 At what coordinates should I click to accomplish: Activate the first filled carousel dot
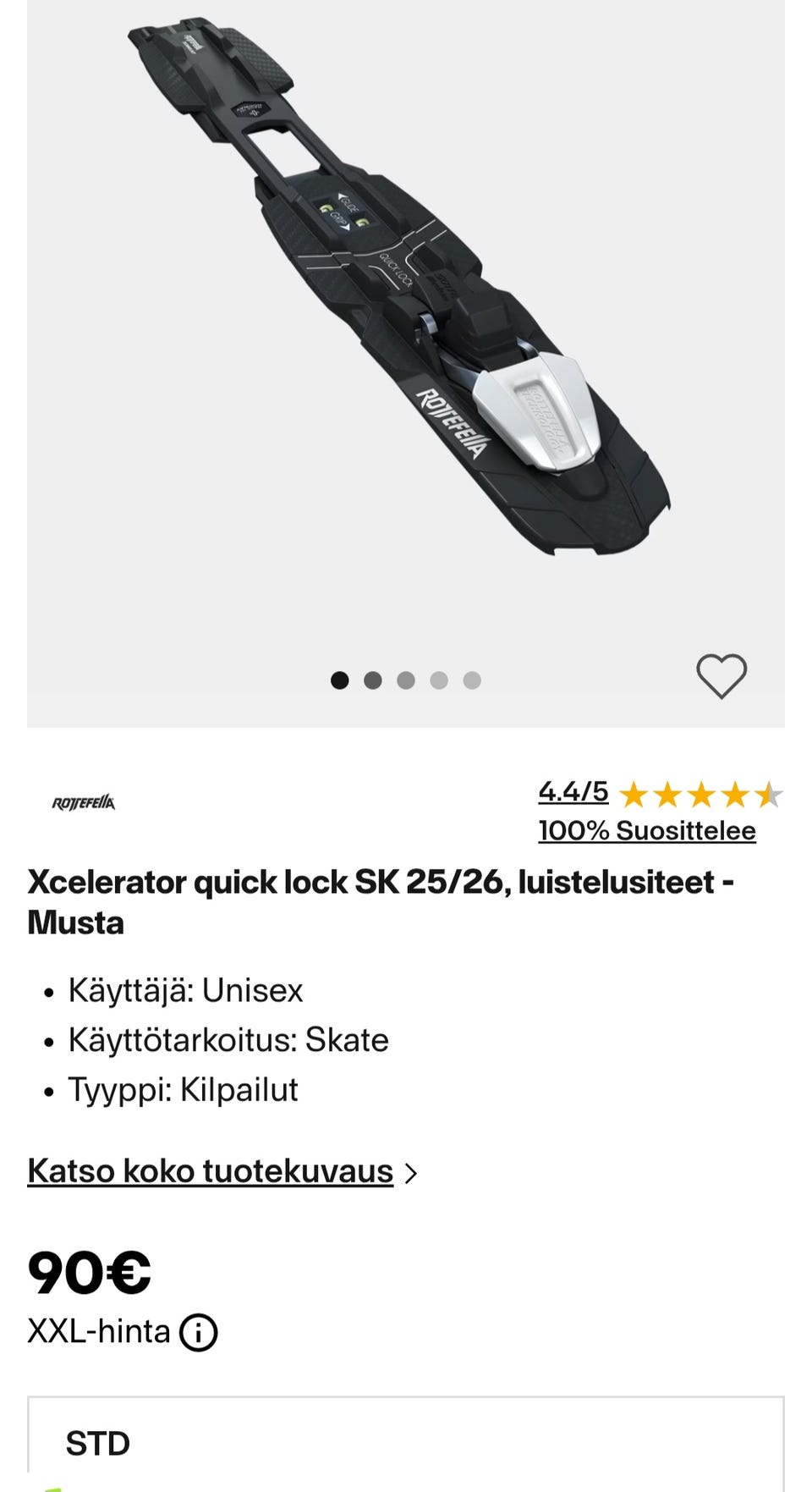pos(340,680)
